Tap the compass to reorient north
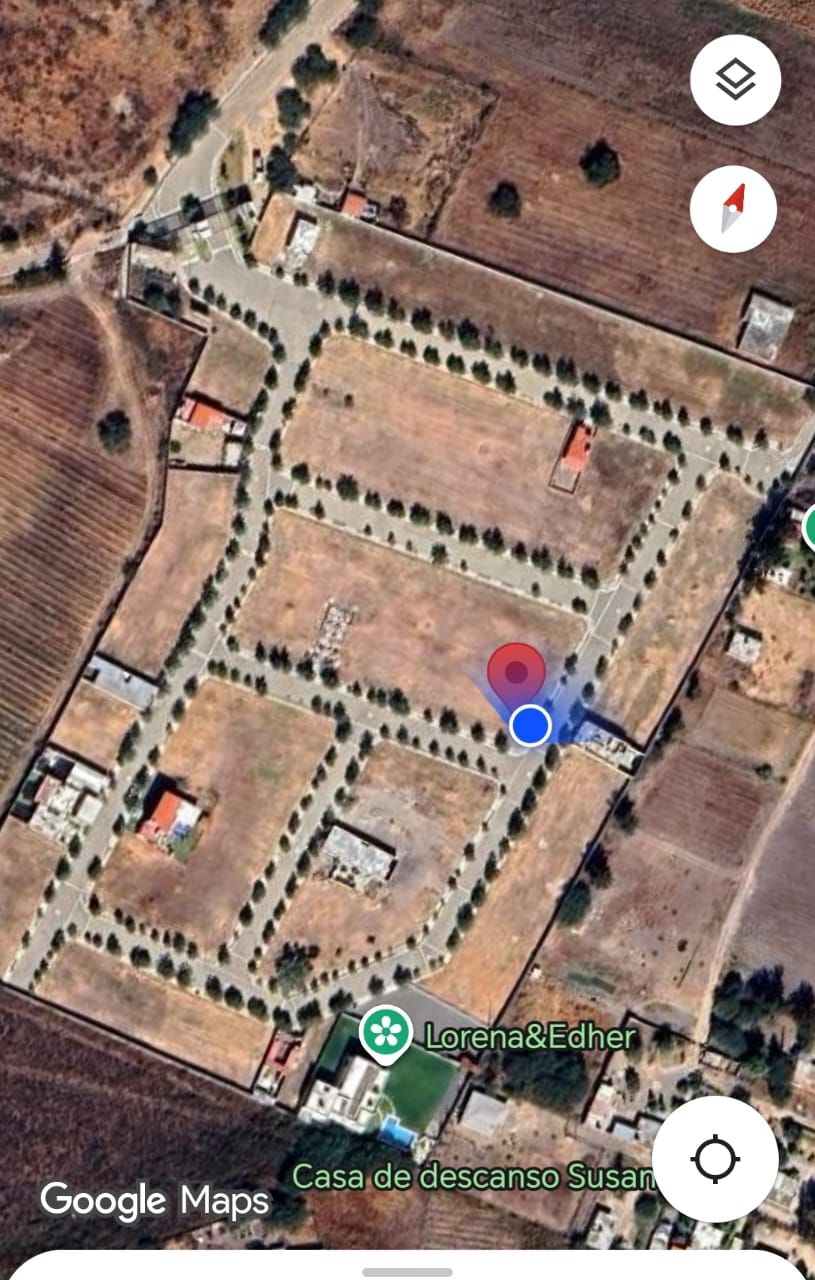 click(735, 208)
